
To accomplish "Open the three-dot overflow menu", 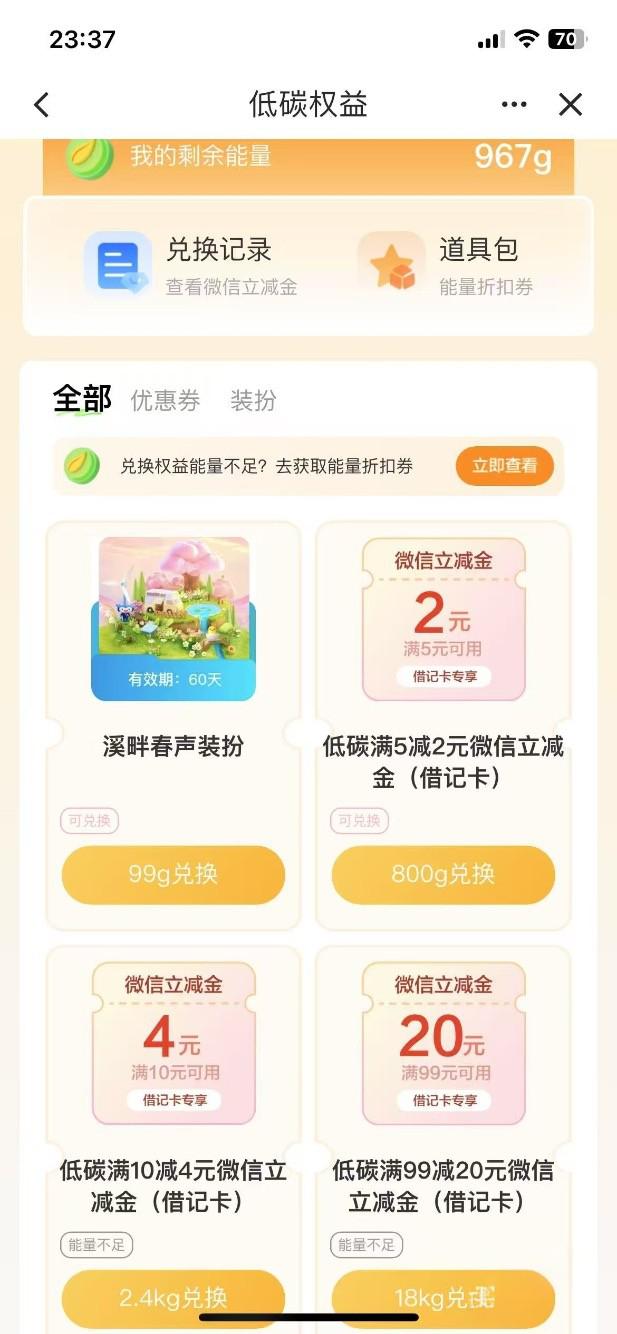I will click(514, 105).
